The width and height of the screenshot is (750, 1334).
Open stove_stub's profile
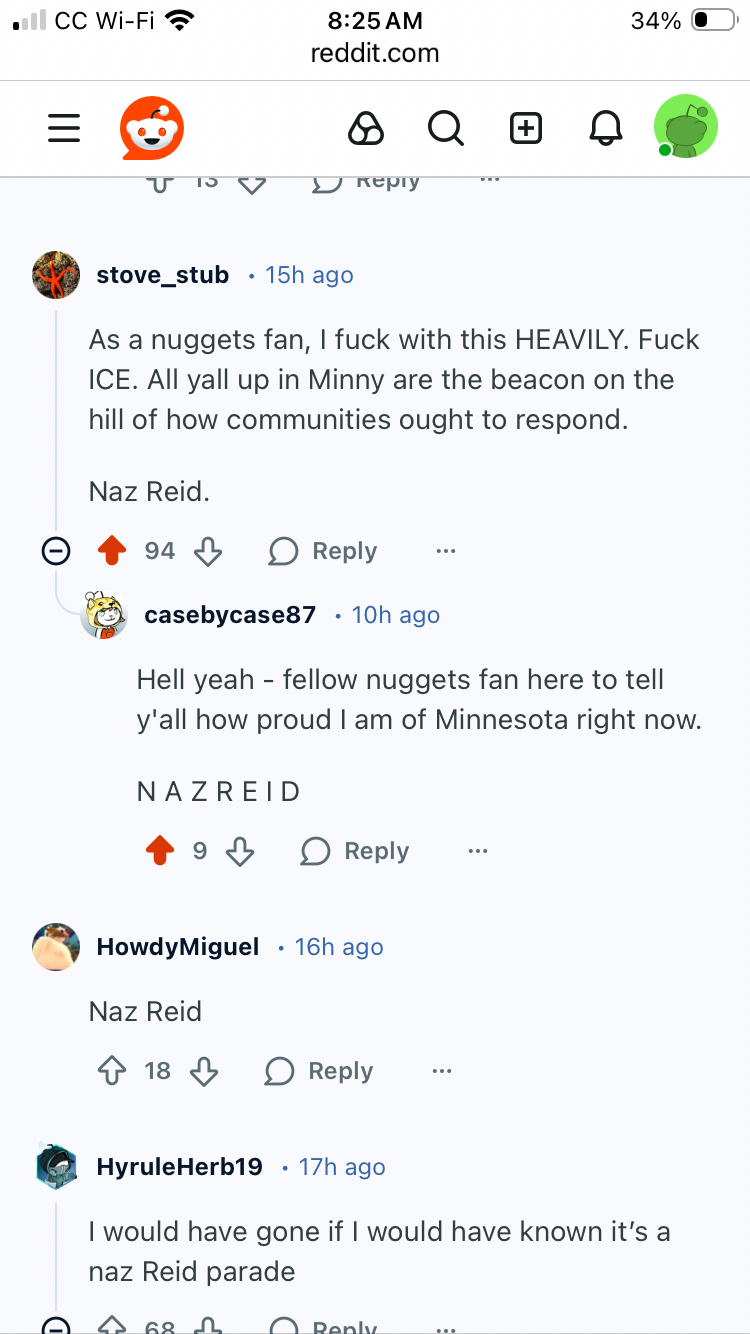pyautogui.click(x=162, y=275)
